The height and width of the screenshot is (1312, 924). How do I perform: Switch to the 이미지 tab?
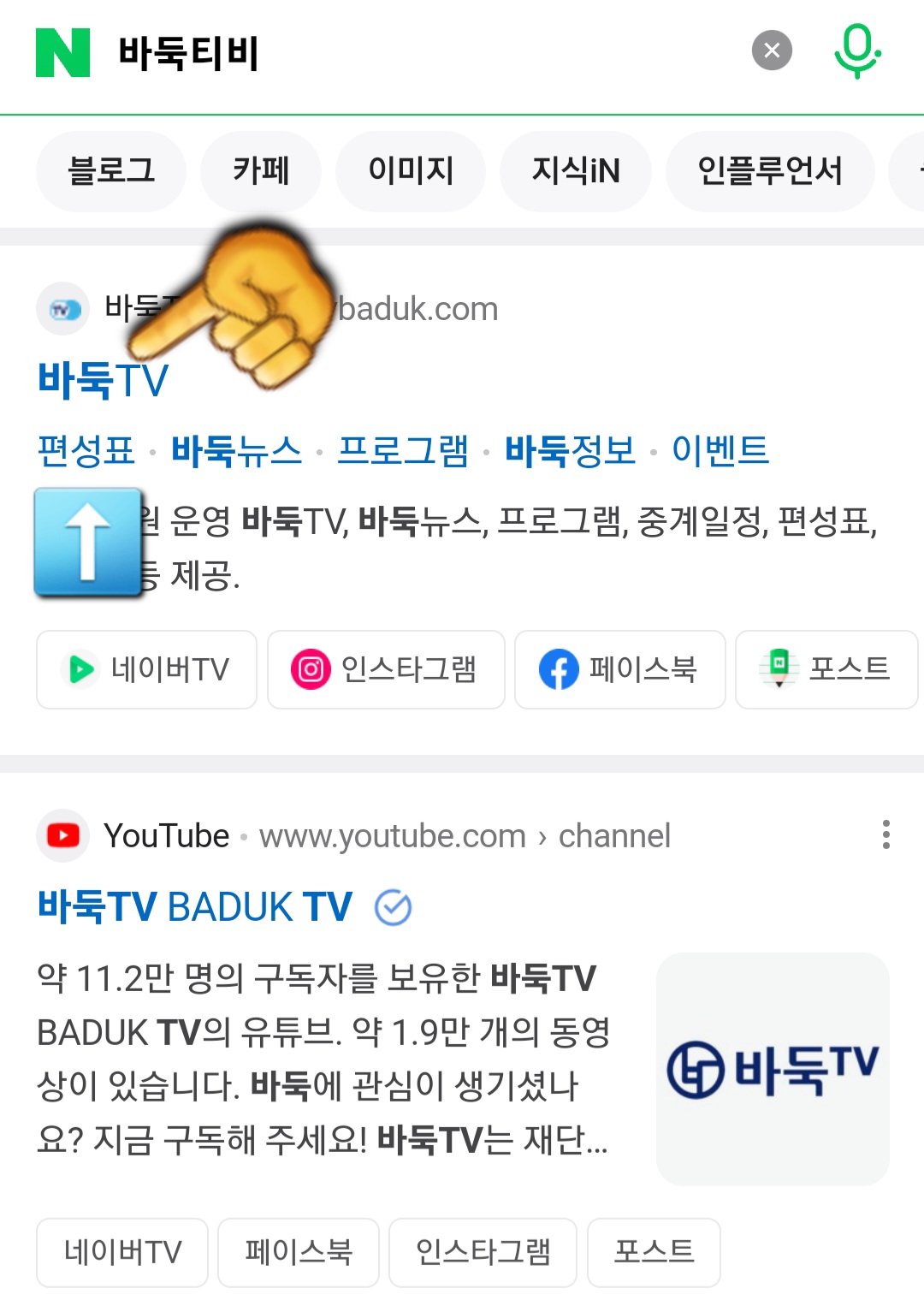click(x=411, y=171)
